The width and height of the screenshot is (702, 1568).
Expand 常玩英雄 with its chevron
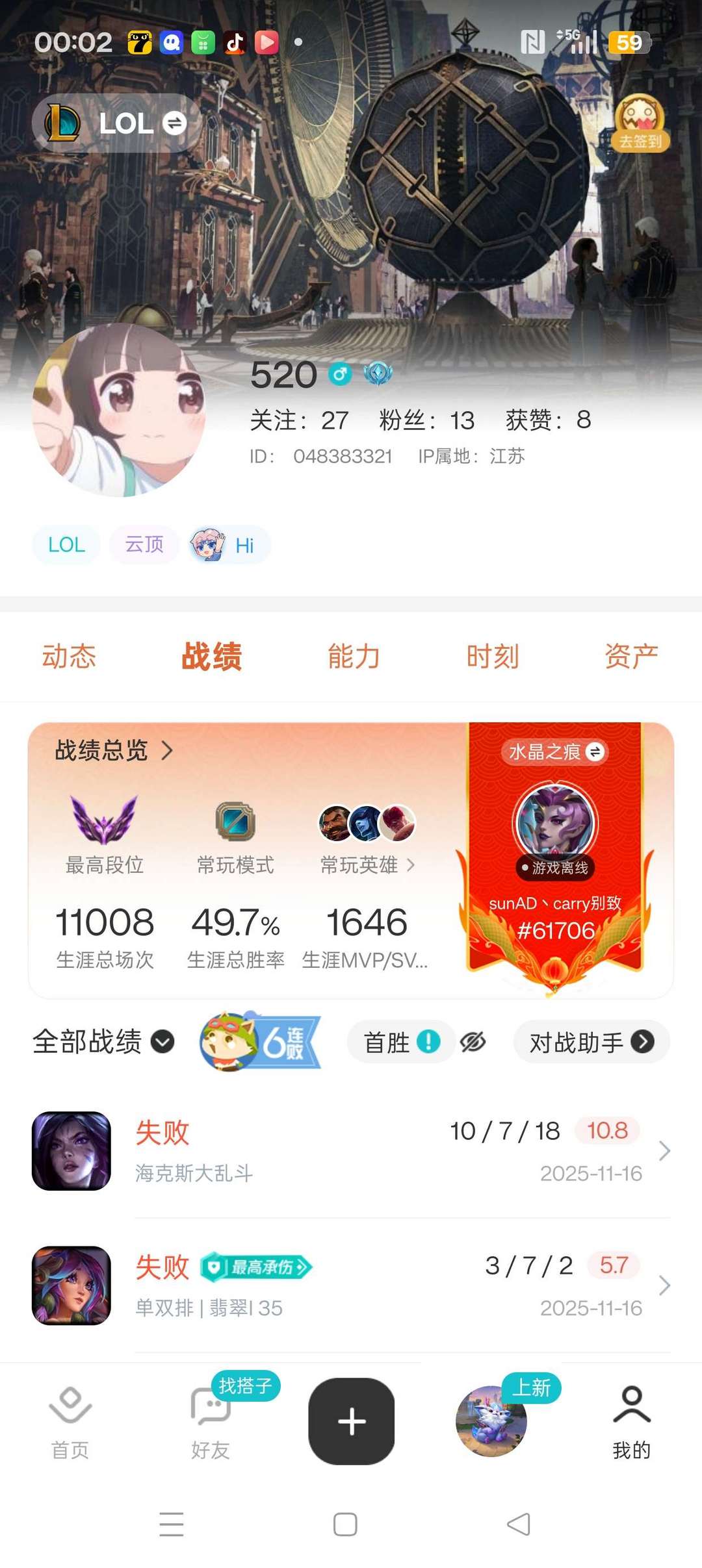click(411, 866)
